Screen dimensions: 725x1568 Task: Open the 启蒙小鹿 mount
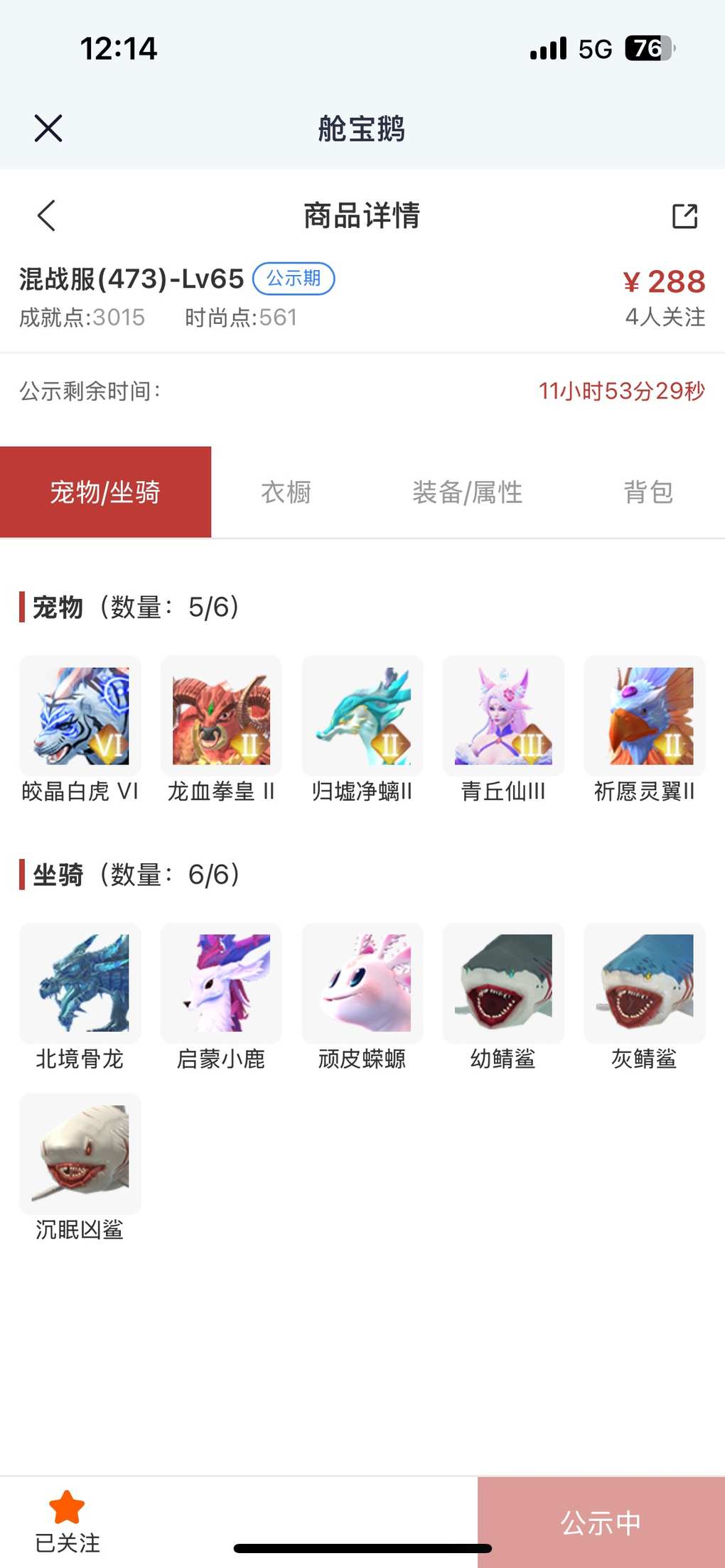[221, 983]
